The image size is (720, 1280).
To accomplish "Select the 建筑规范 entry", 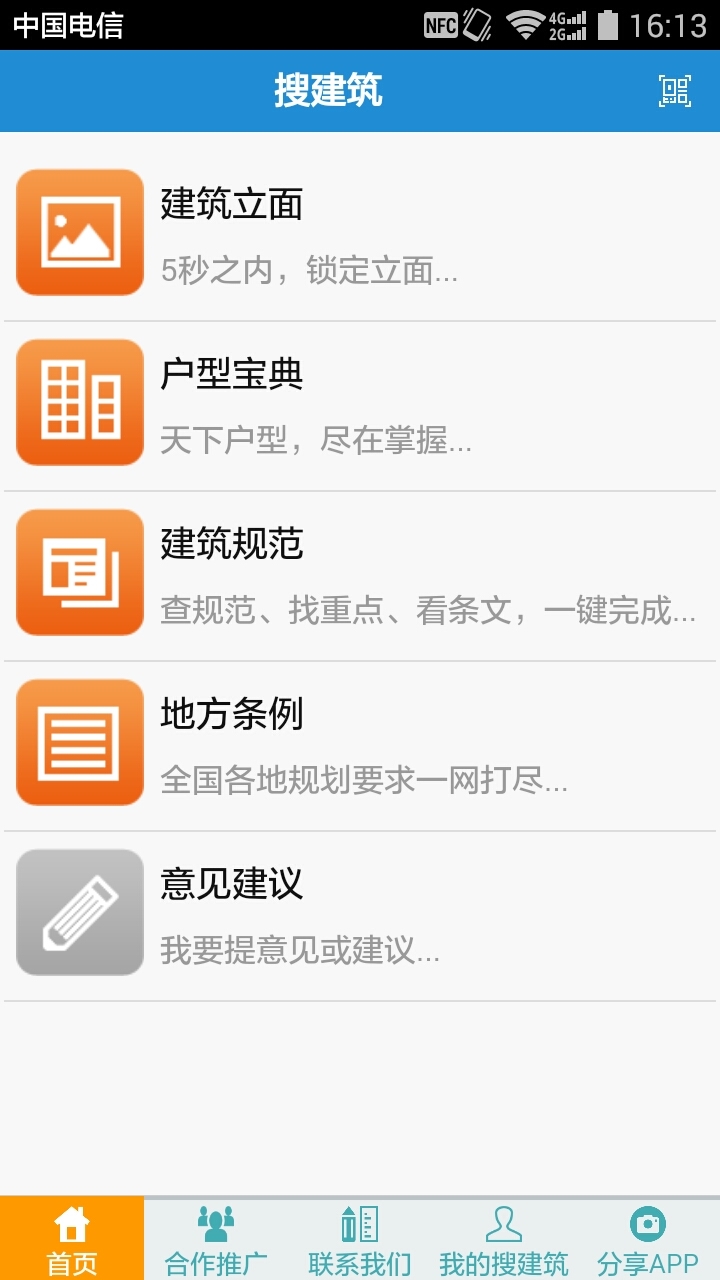I will pos(360,576).
